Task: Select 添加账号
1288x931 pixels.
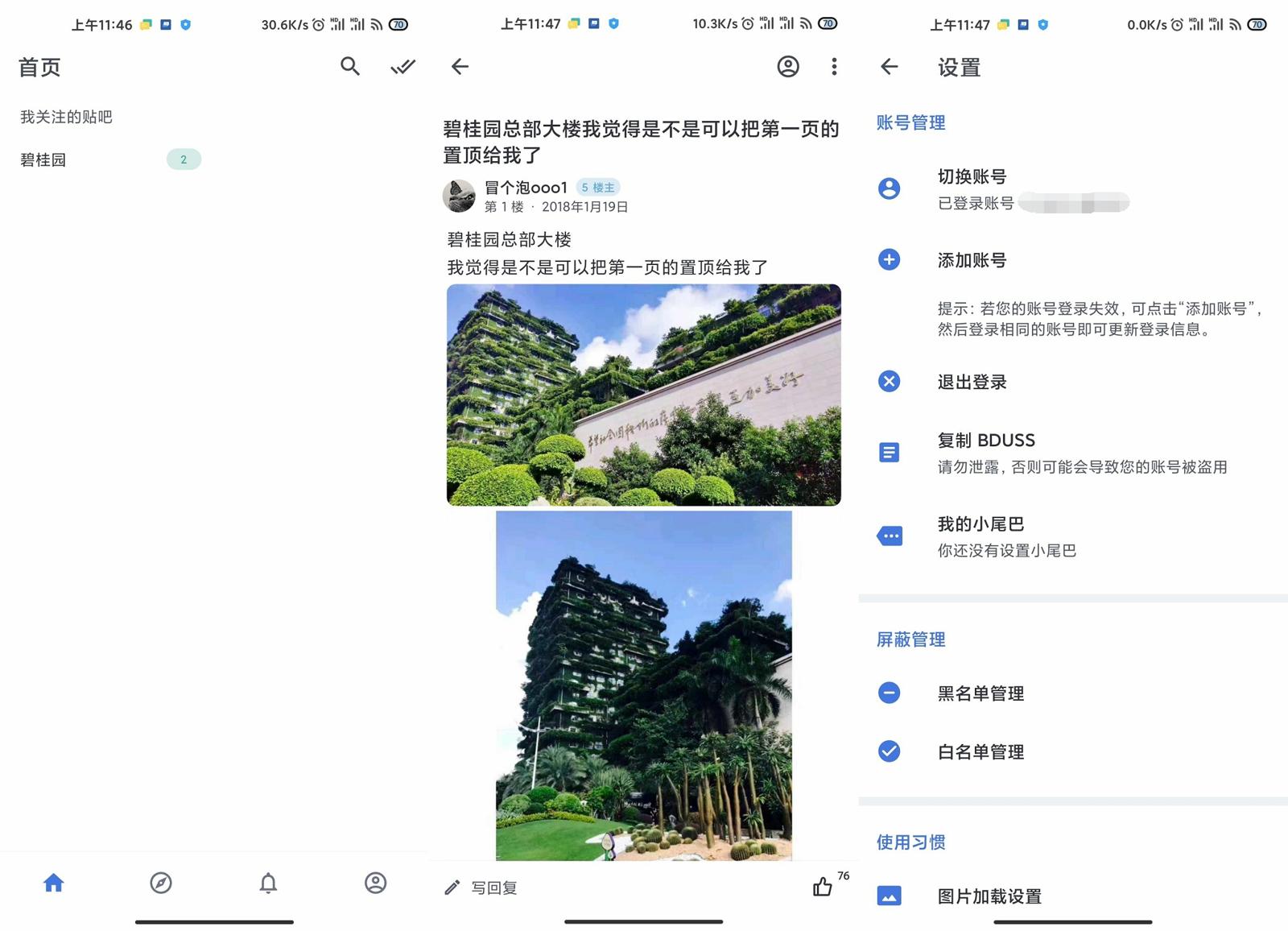Action: (972, 260)
